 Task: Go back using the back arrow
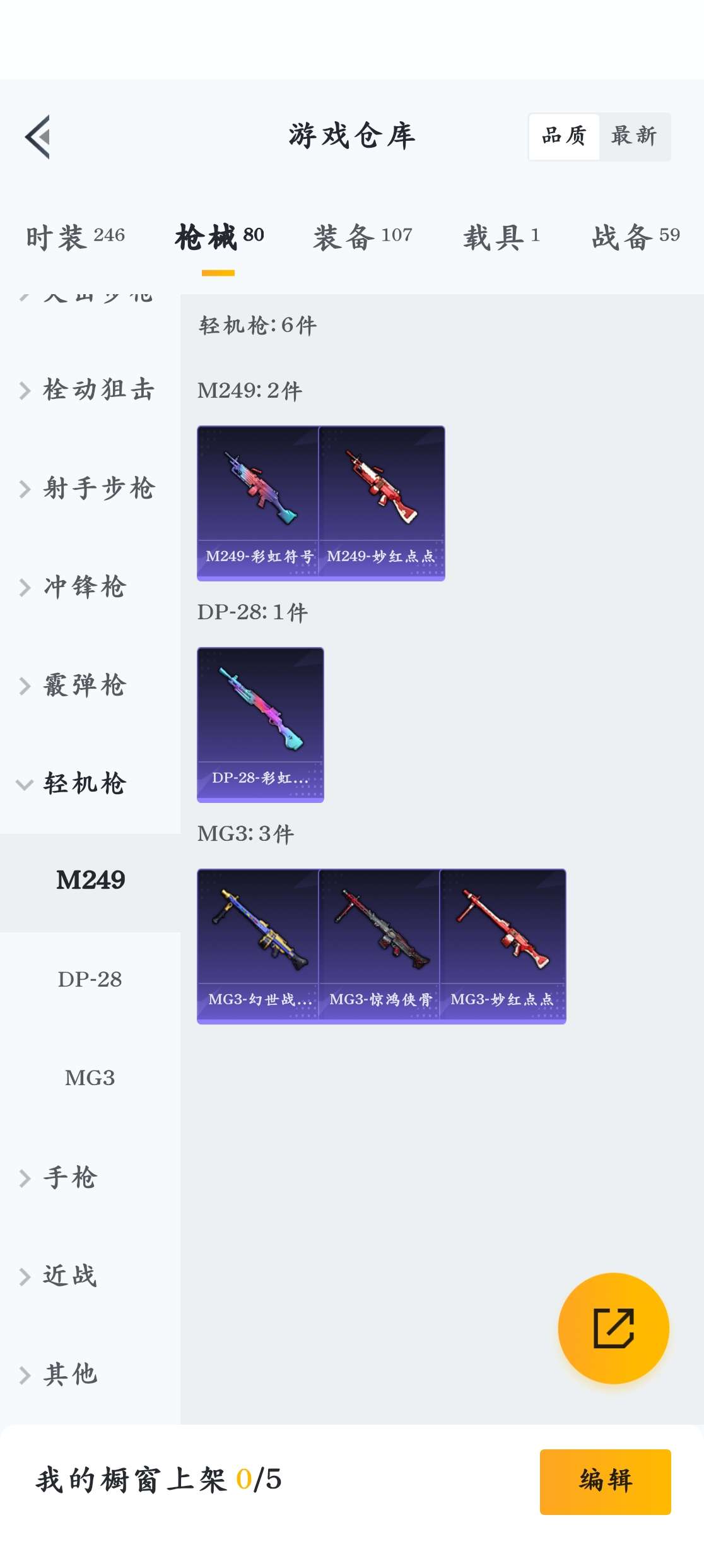tap(38, 137)
